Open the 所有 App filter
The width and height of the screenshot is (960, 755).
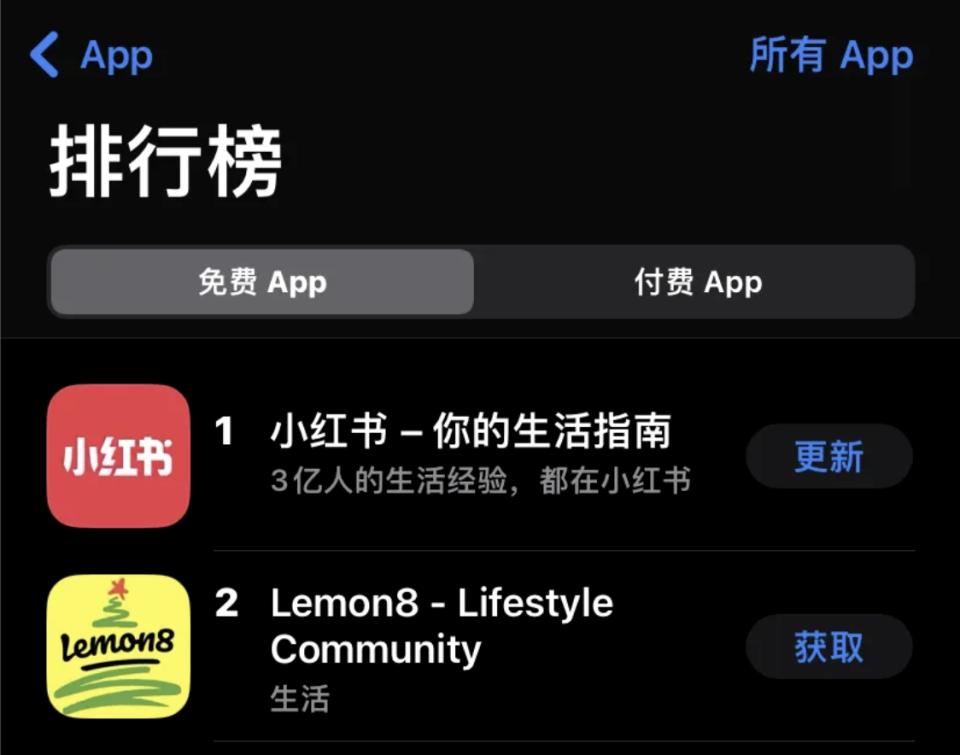[x=831, y=56]
